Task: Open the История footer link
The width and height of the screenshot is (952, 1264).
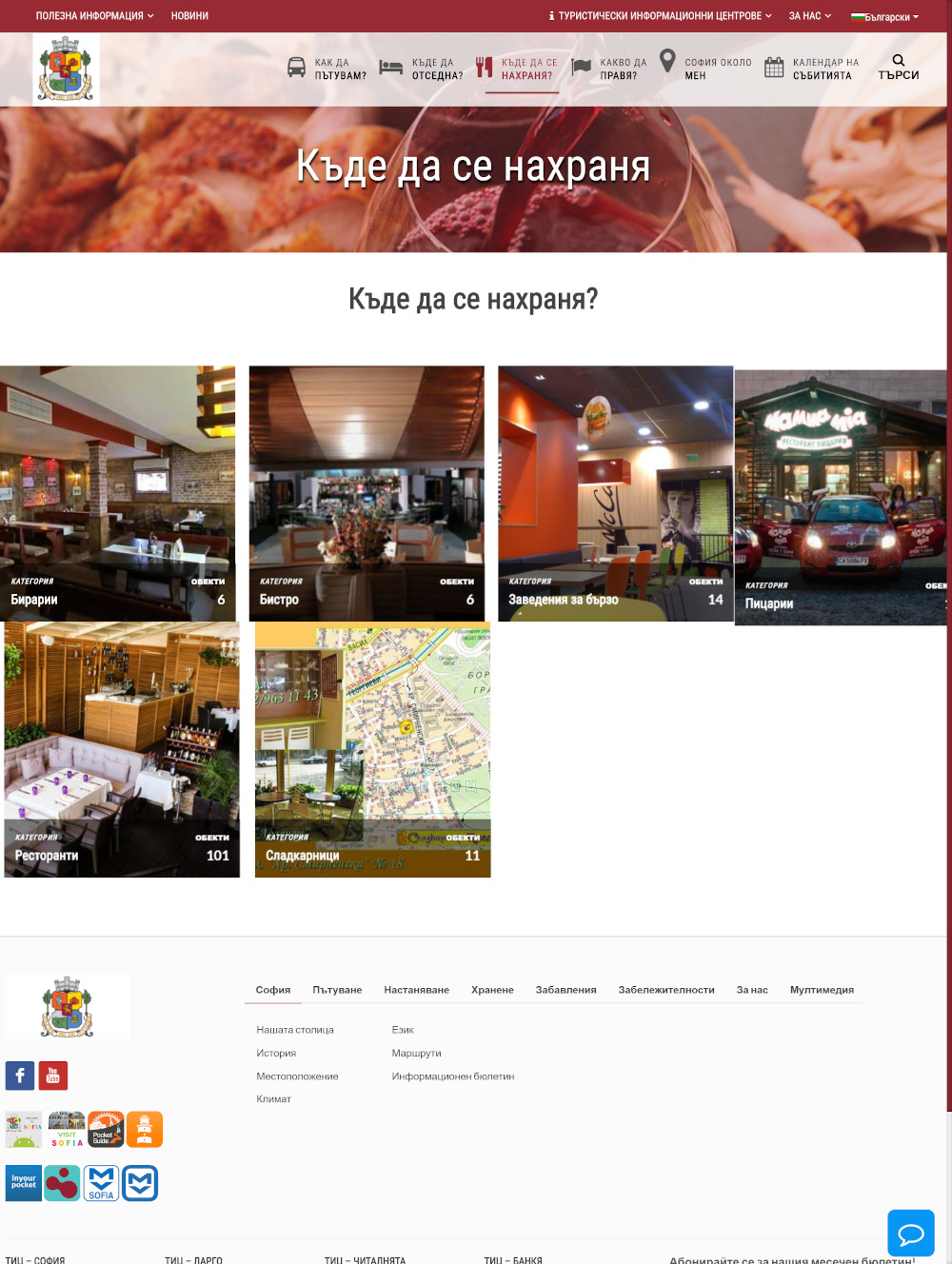Action: 276,1053
